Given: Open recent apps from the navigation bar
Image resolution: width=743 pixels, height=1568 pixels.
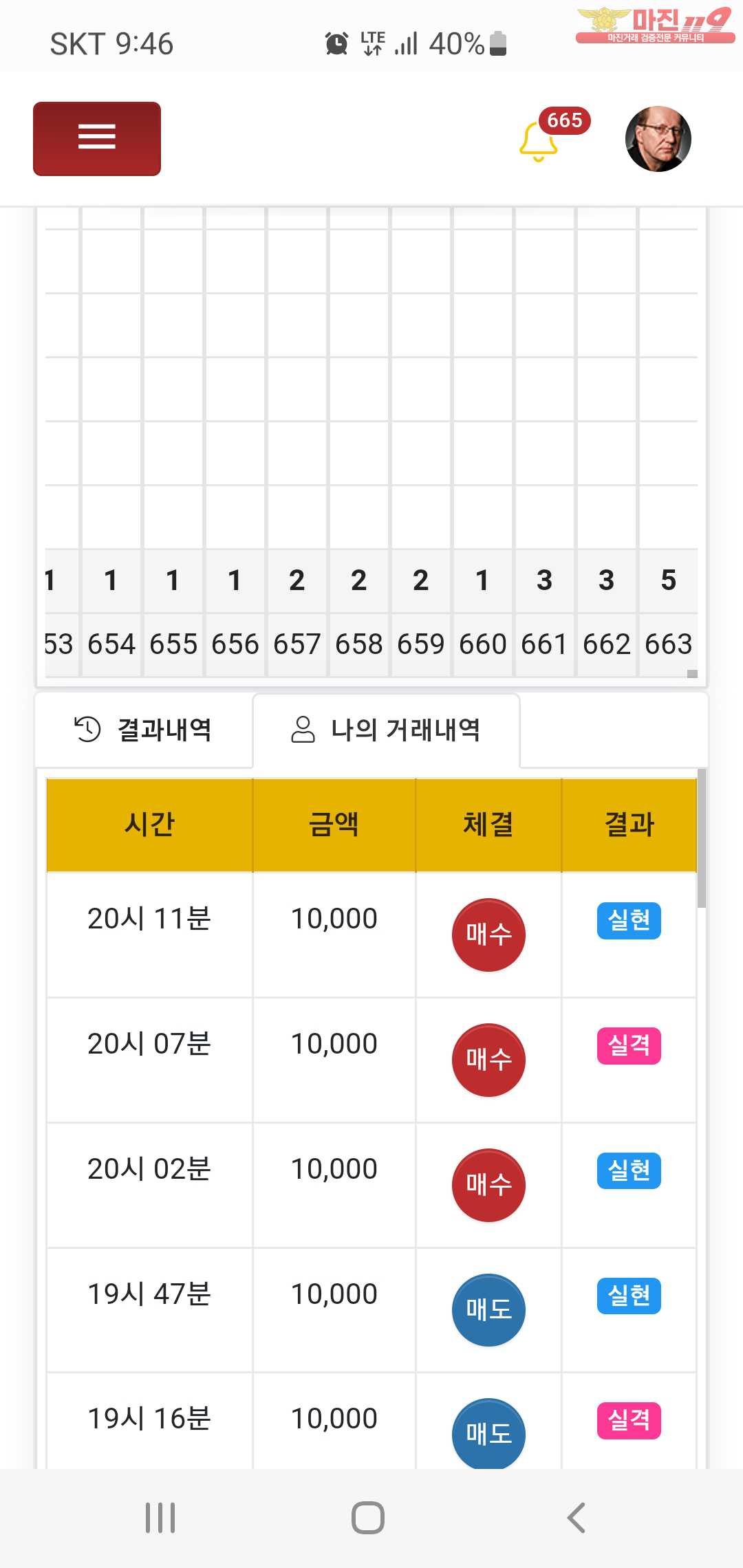Looking at the screenshot, I should 160,1518.
